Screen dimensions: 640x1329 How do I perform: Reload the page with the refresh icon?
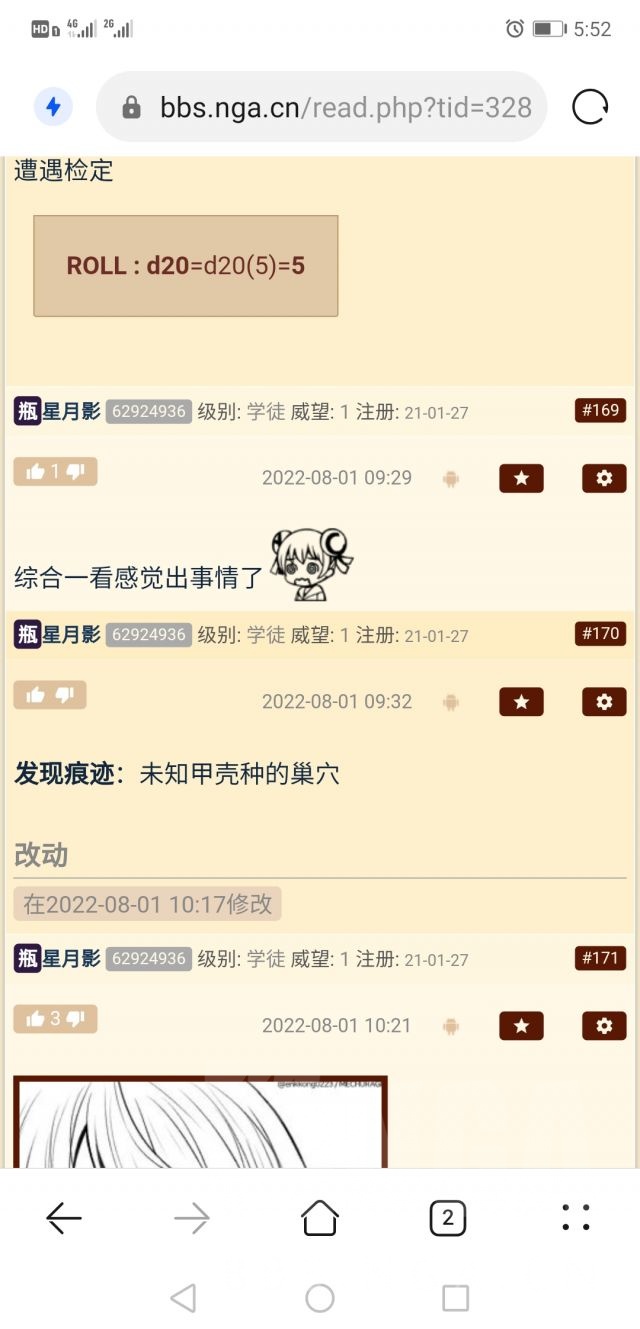590,107
